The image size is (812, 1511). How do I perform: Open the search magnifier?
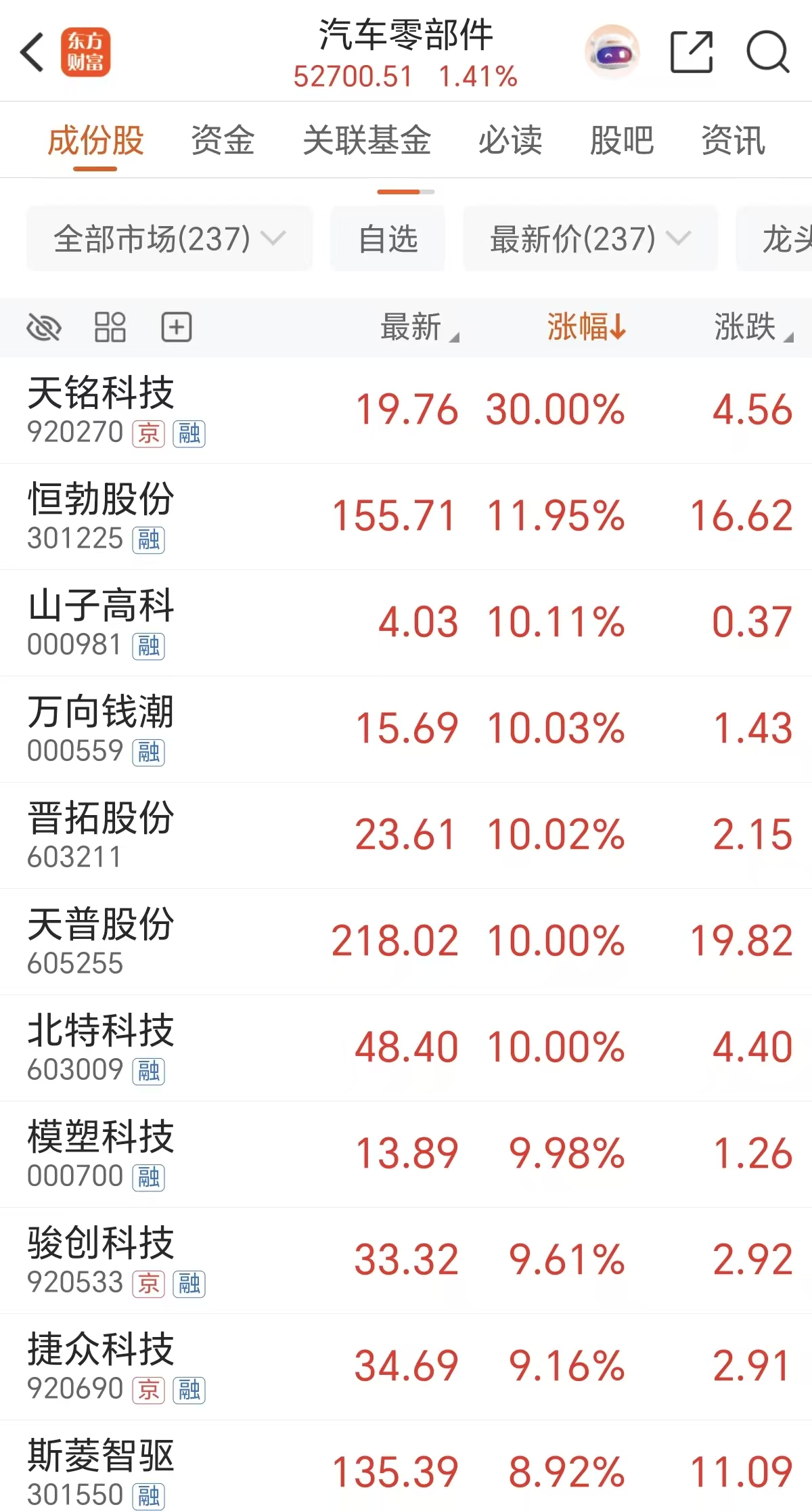(767, 52)
